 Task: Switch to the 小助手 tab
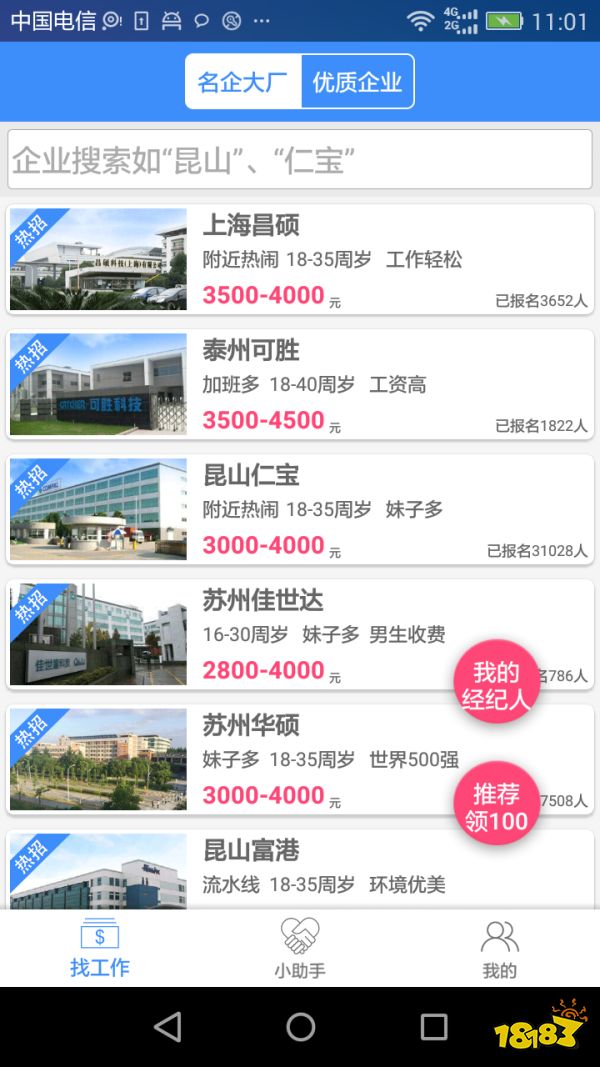tap(300, 947)
